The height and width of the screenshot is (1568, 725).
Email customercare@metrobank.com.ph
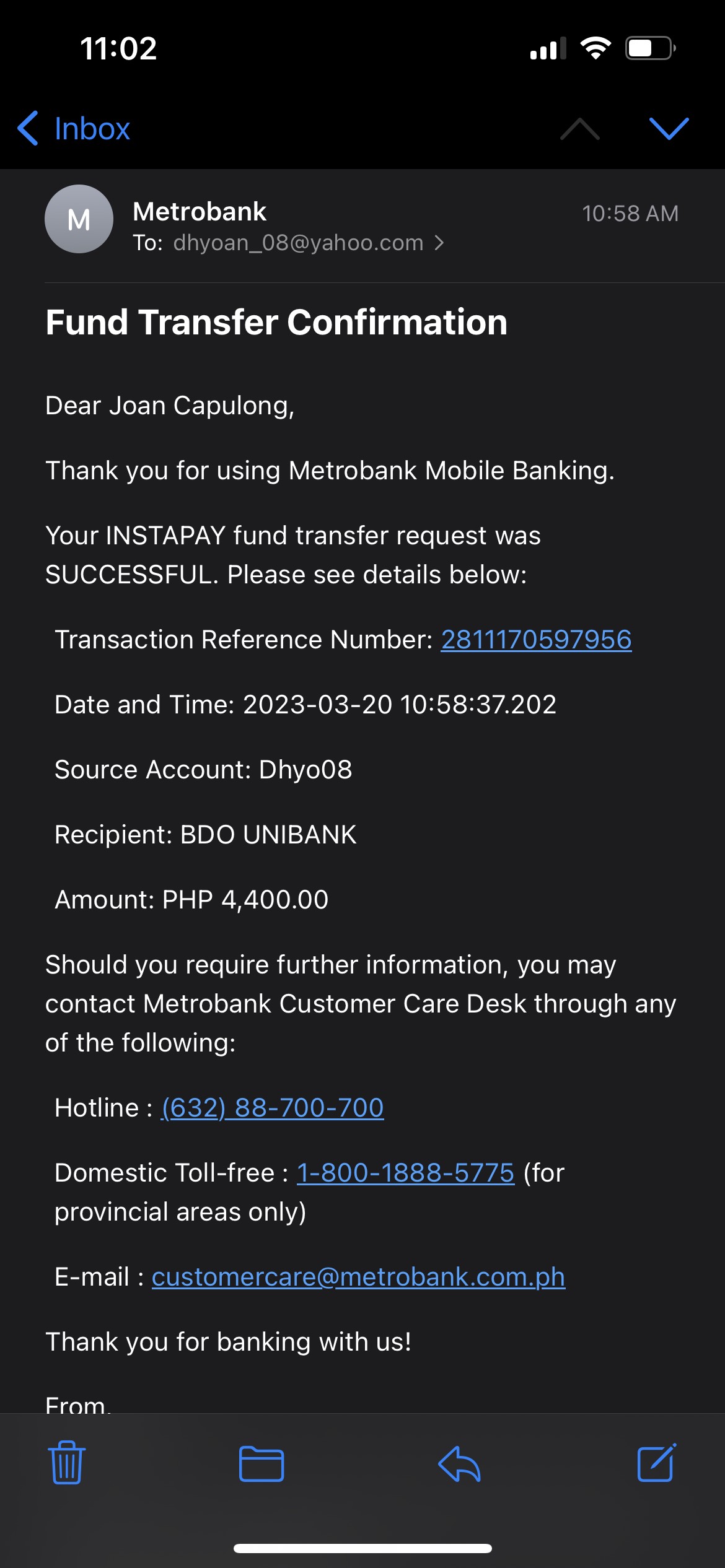[x=358, y=1277]
